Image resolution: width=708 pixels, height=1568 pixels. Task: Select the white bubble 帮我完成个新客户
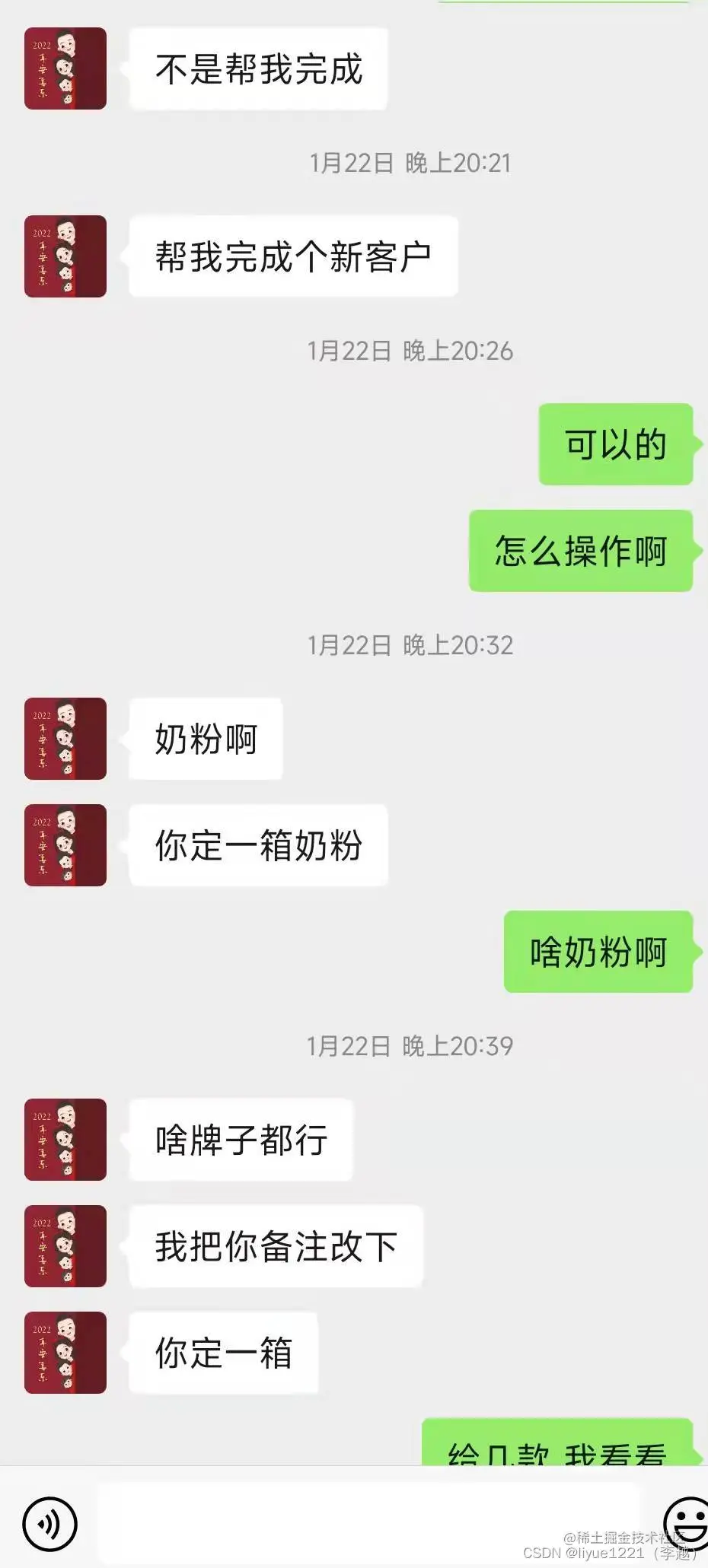click(295, 256)
